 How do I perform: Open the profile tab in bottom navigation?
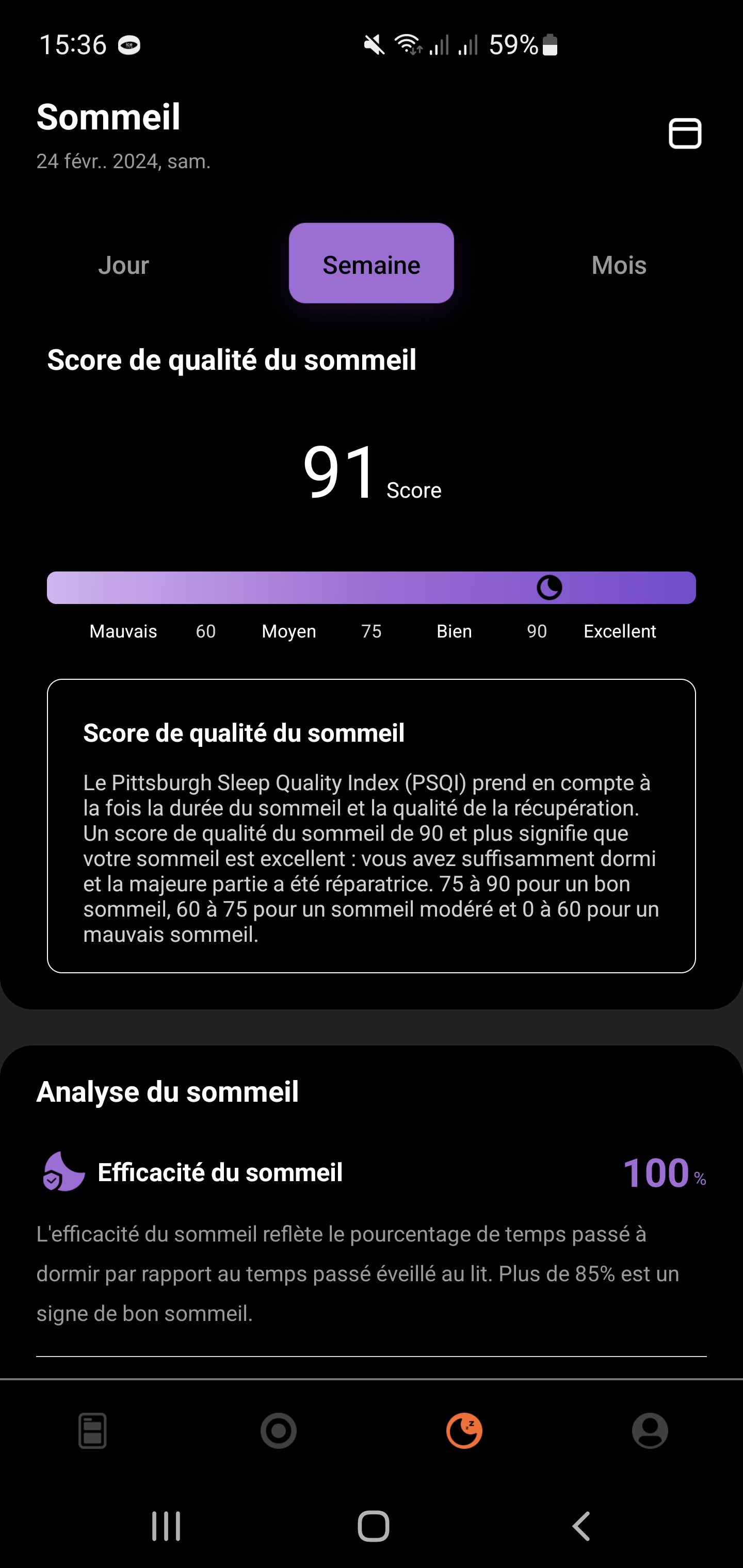(x=650, y=1430)
